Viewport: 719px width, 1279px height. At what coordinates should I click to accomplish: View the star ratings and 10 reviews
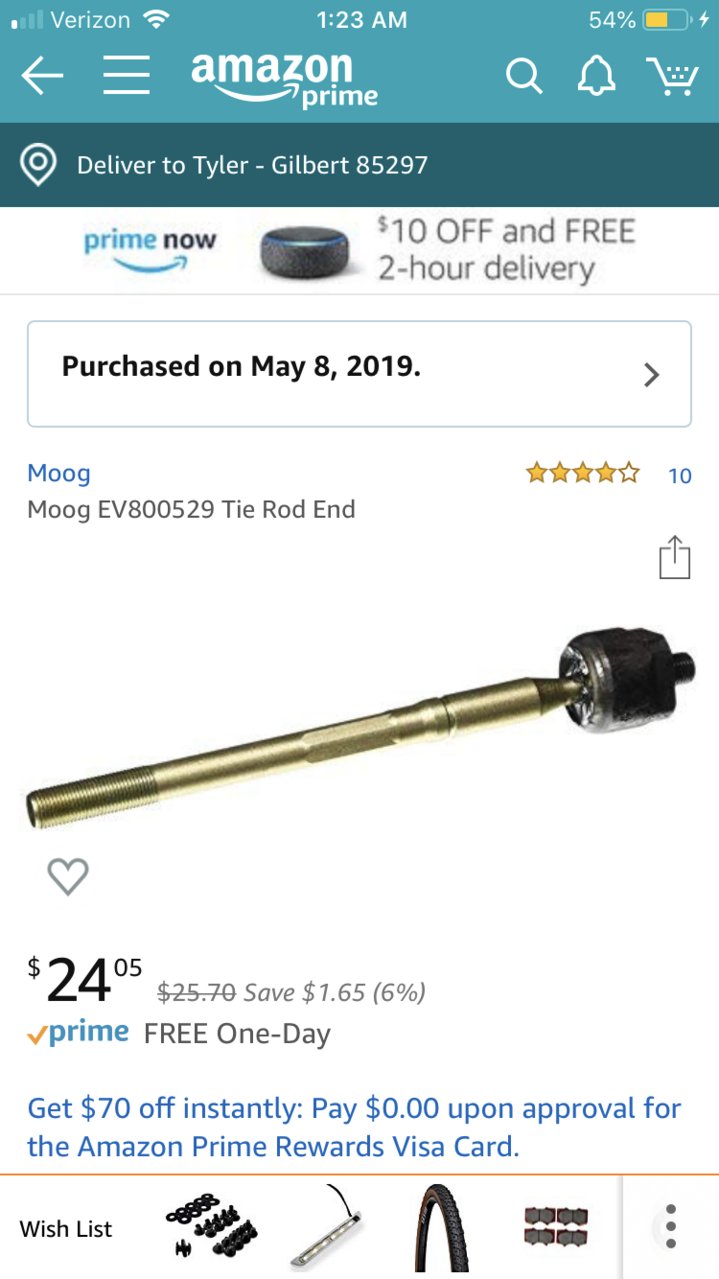(607, 474)
